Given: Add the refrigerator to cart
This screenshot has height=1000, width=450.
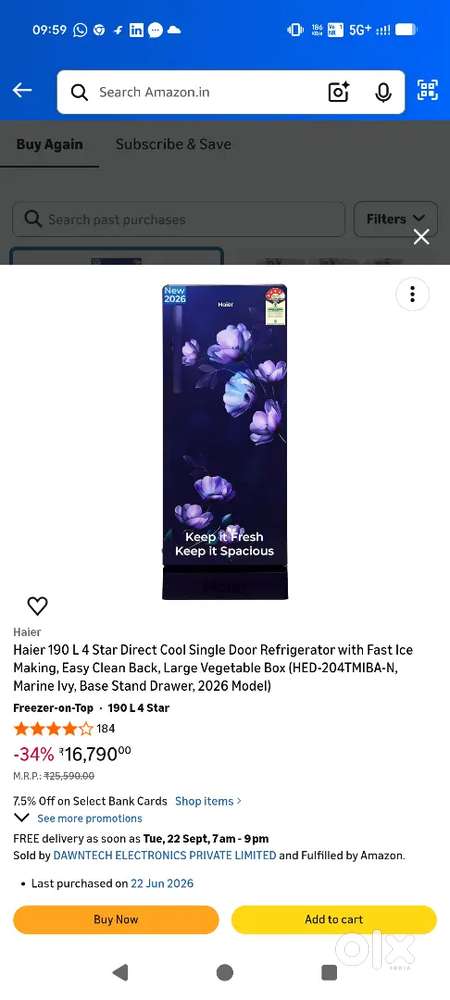Looking at the screenshot, I should click(x=333, y=920).
